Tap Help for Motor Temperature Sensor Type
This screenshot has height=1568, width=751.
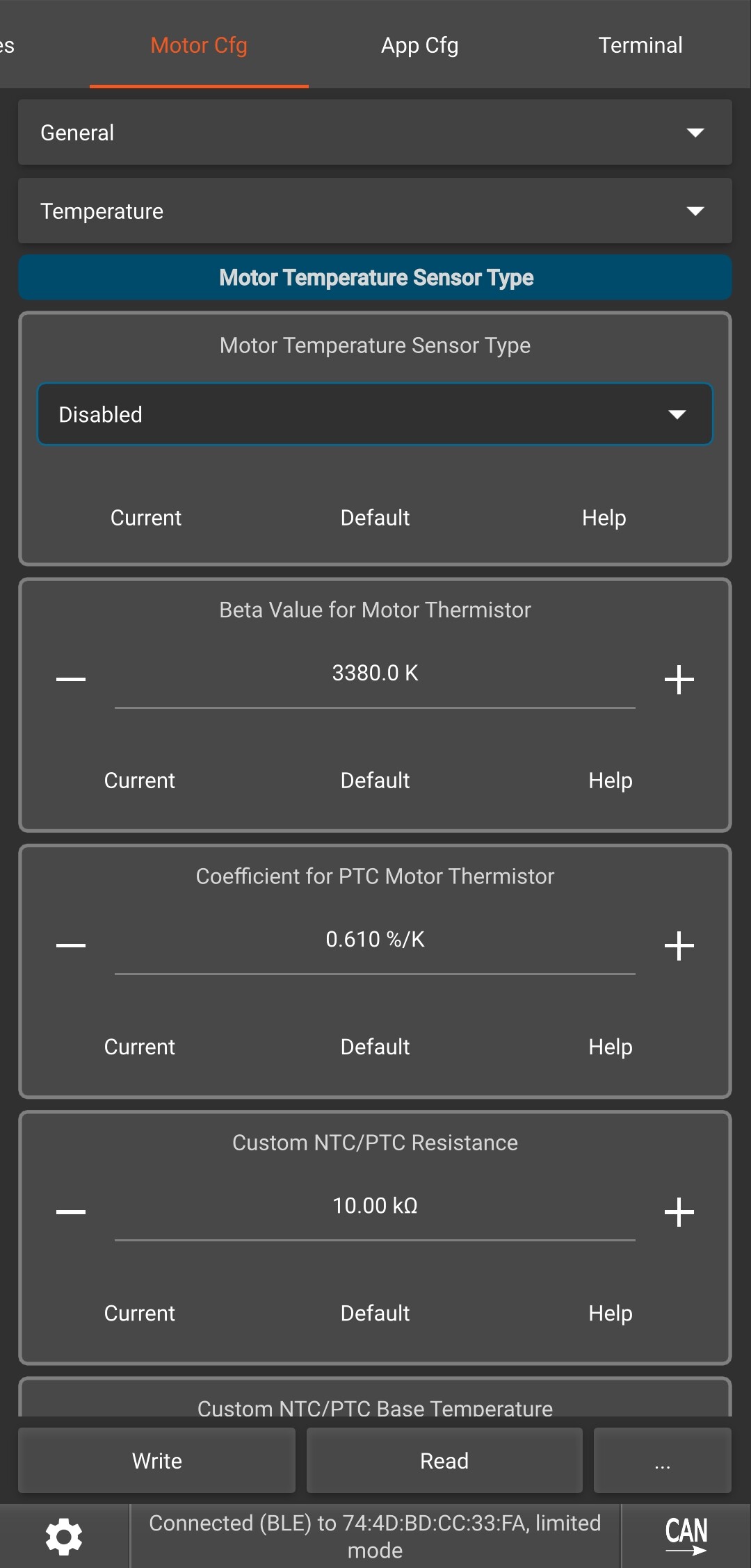(604, 518)
